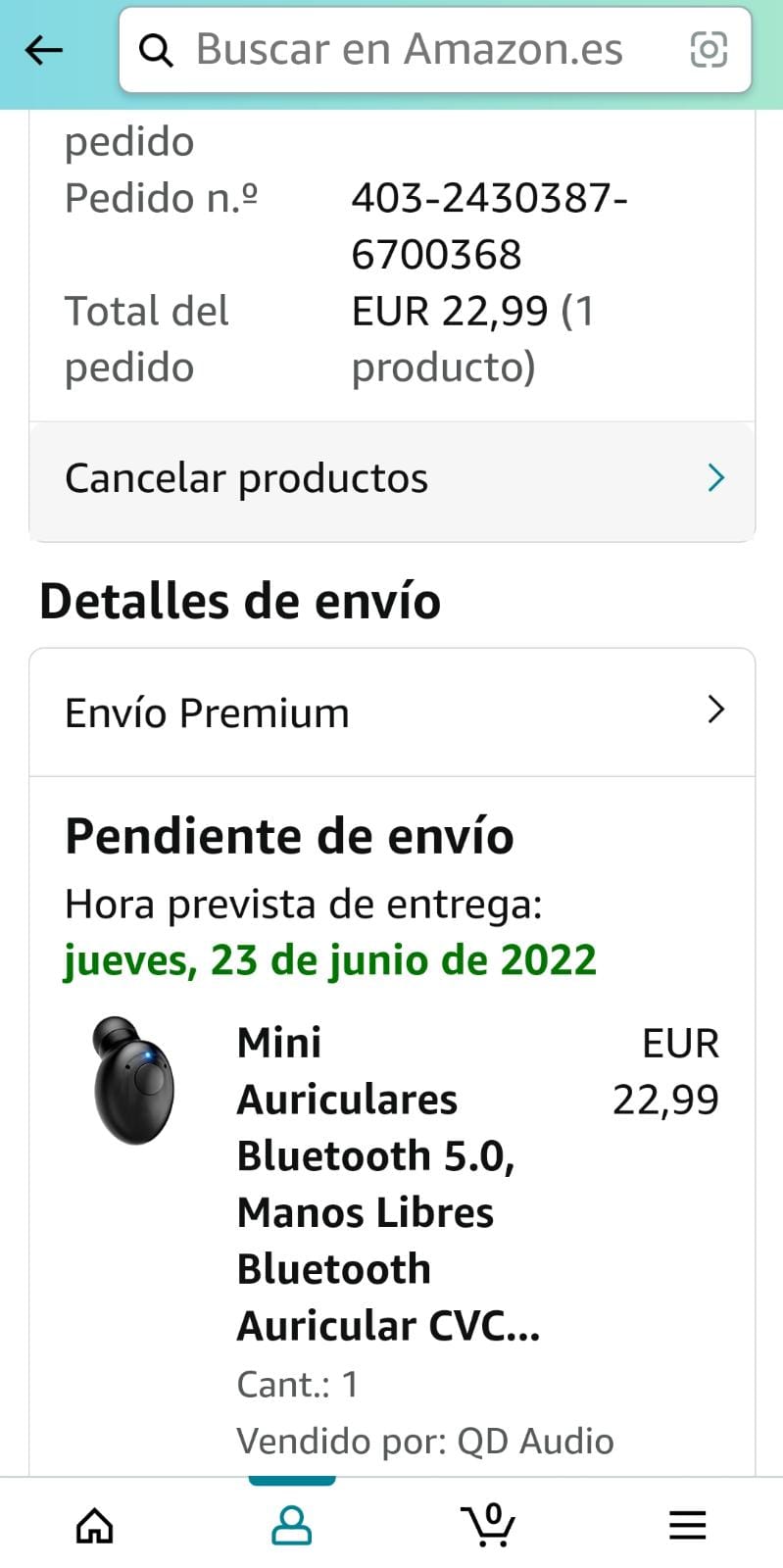Viewport: 783px width, 1568px height.
Task: Open the Mini Auriculares Bluetooth product image
Action: click(133, 1080)
